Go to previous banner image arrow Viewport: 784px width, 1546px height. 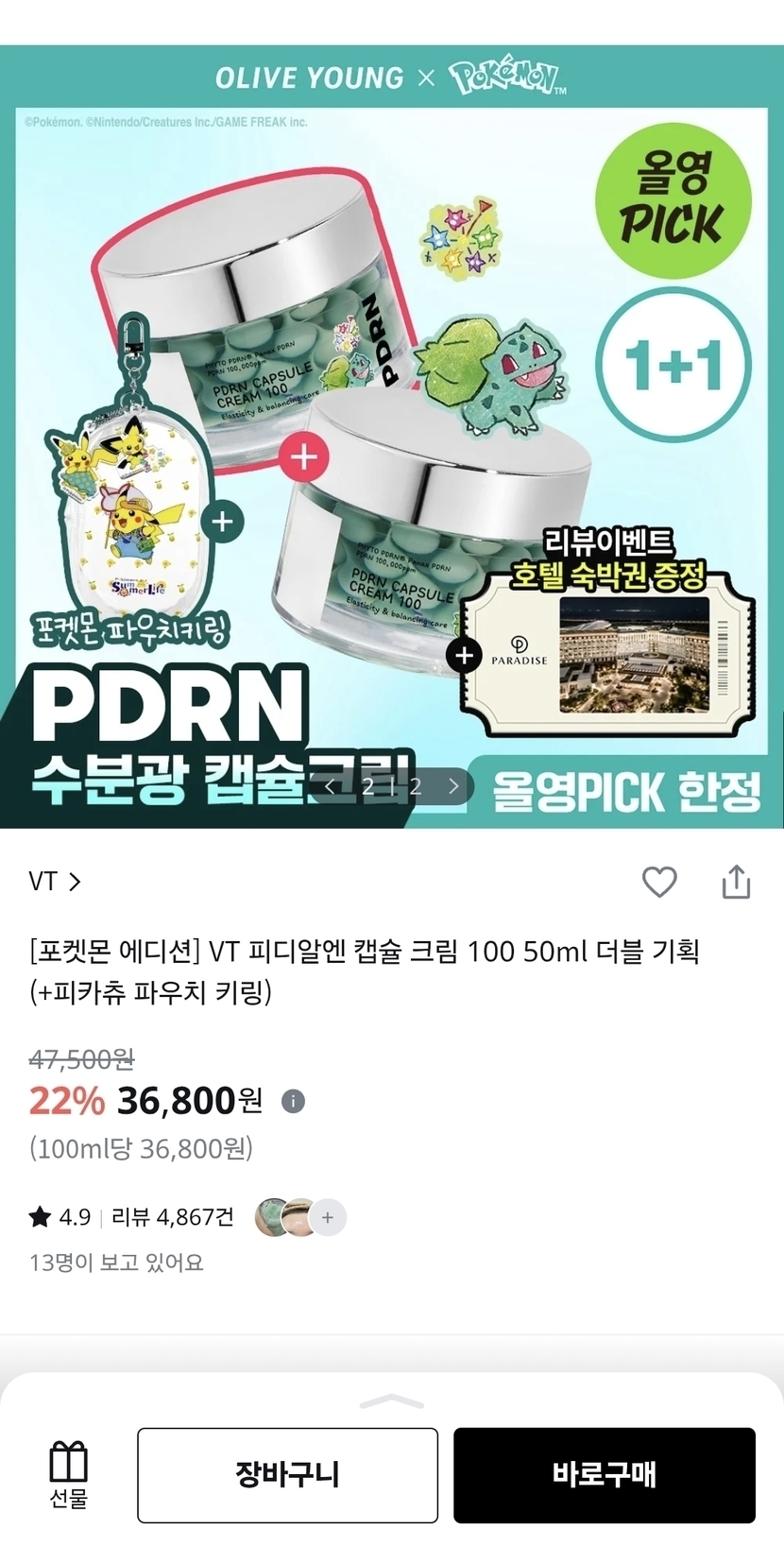[x=330, y=786]
